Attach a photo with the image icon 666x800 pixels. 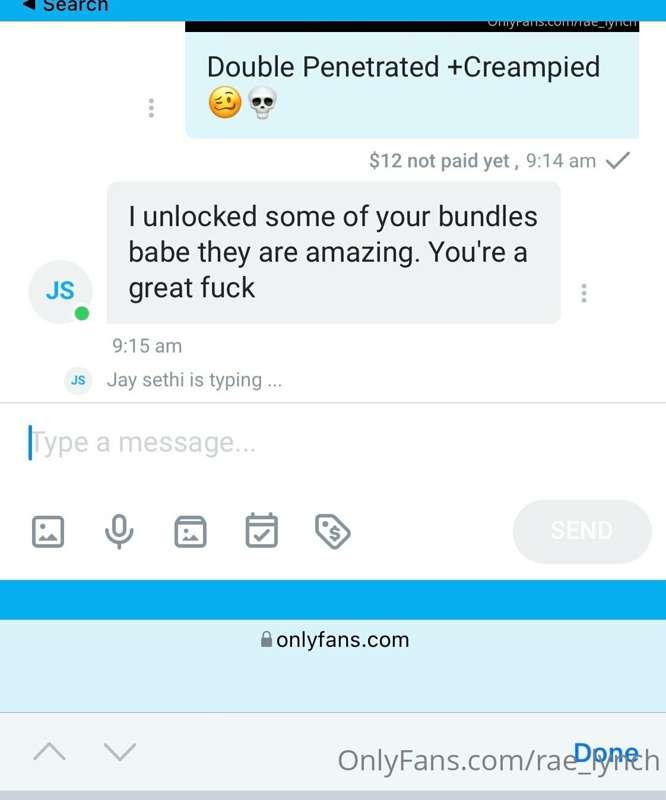(x=48, y=531)
